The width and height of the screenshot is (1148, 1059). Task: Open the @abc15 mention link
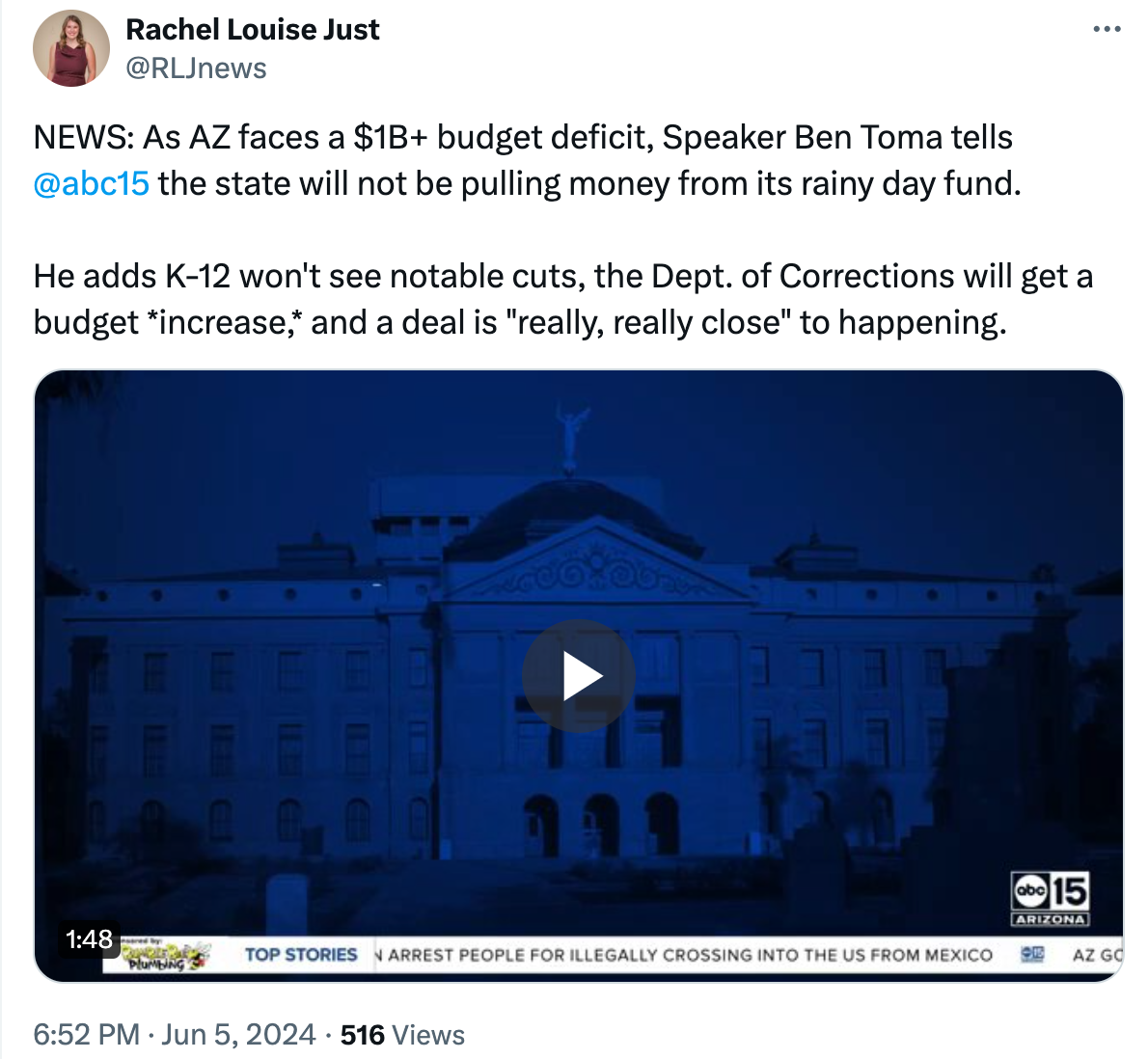tap(91, 183)
